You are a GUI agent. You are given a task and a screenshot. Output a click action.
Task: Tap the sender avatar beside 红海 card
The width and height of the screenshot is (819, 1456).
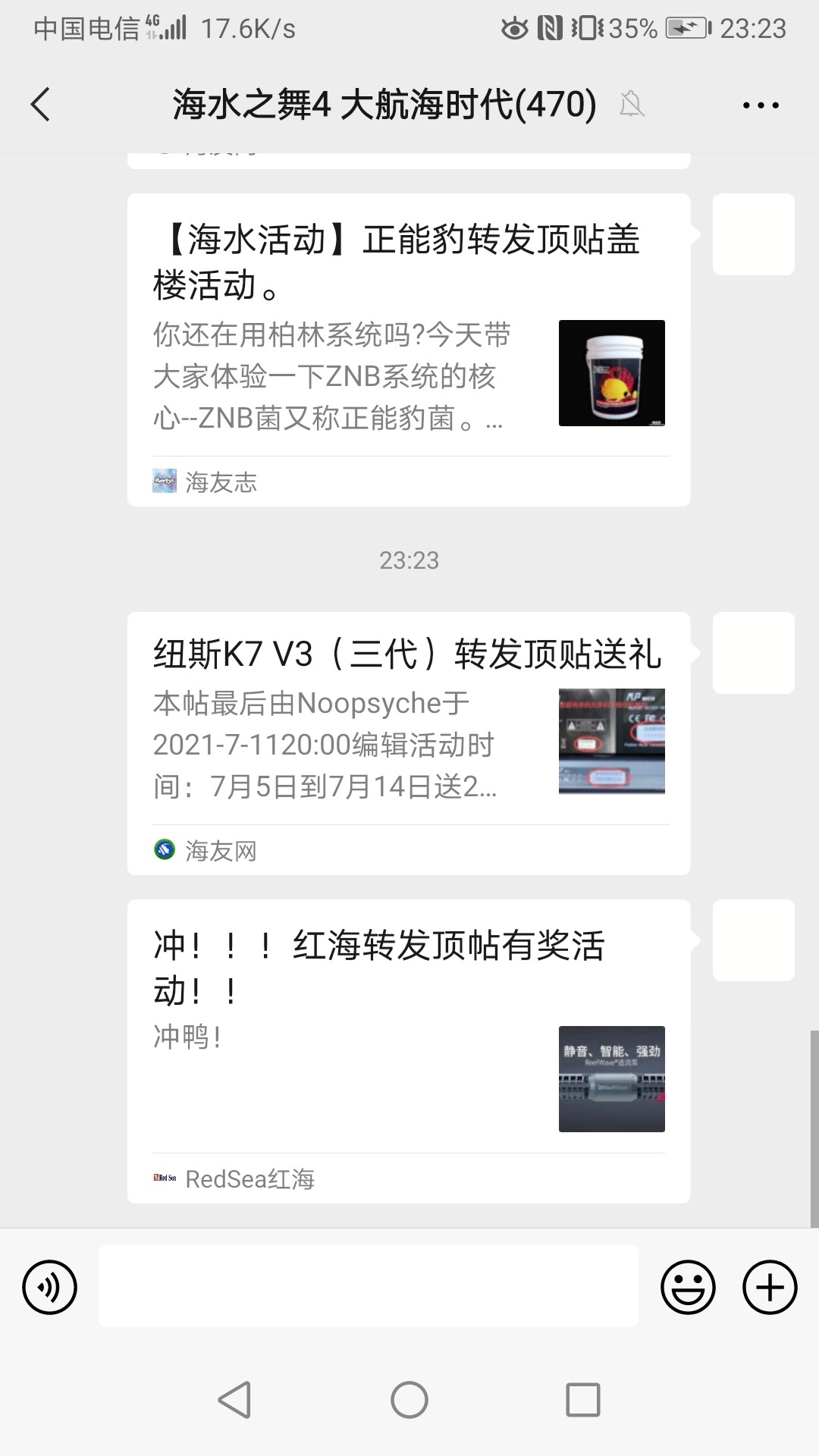pos(753,940)
